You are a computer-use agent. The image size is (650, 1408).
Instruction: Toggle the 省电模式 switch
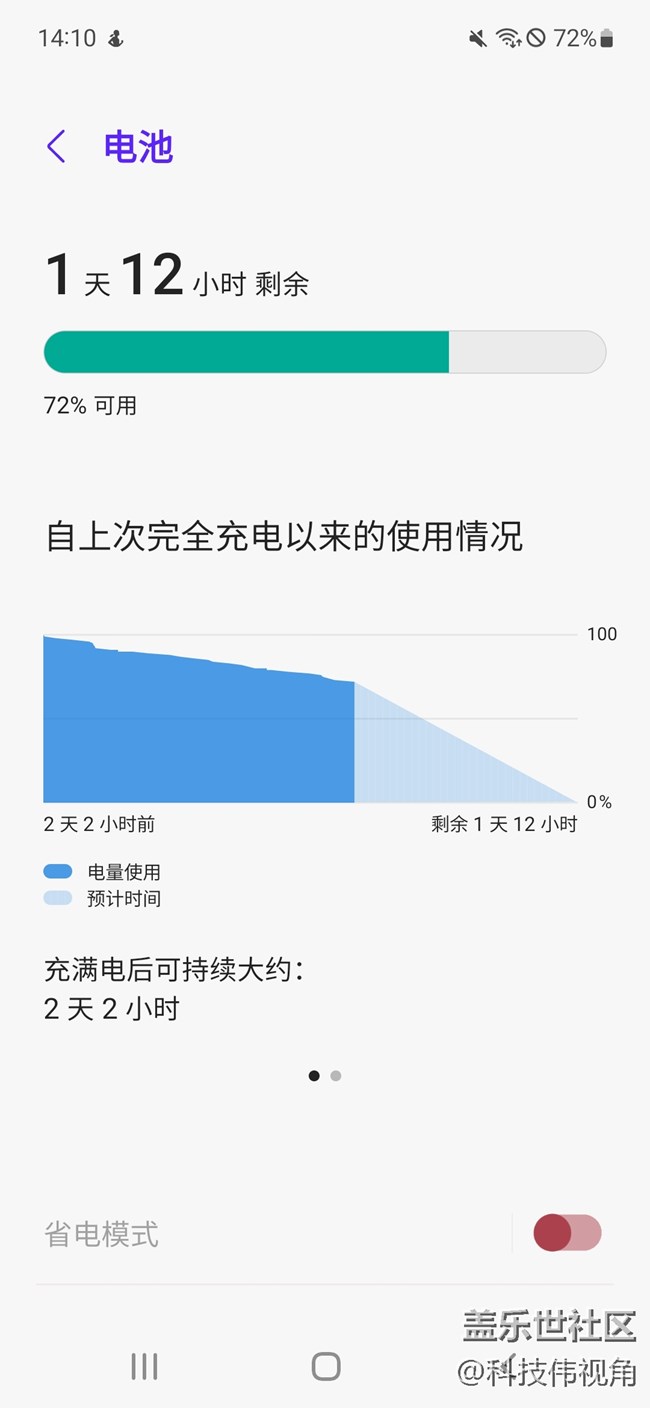pyautogui.click(x=567, y=1233)
